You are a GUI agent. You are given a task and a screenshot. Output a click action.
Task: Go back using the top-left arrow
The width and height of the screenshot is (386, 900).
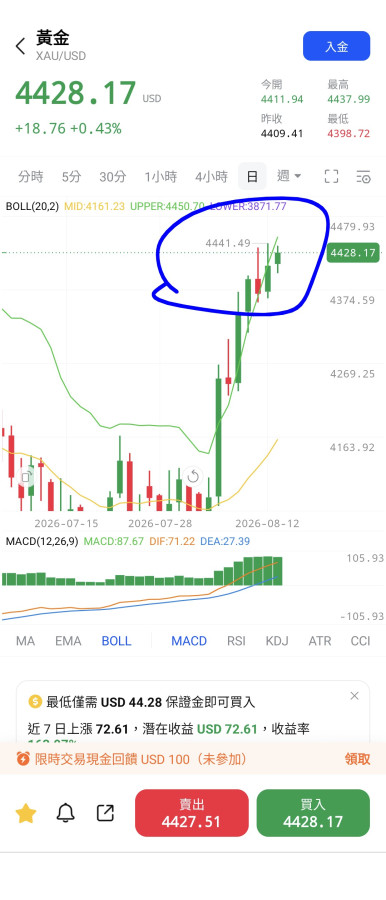point(21,46)
